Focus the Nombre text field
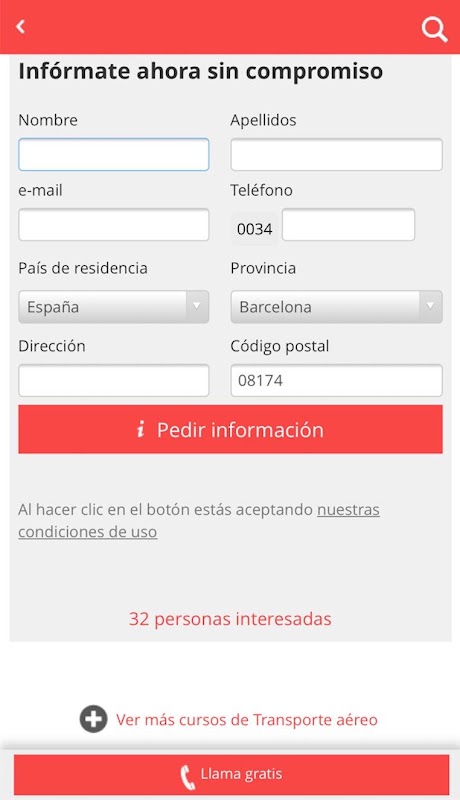460x800 pixels. 114,154
